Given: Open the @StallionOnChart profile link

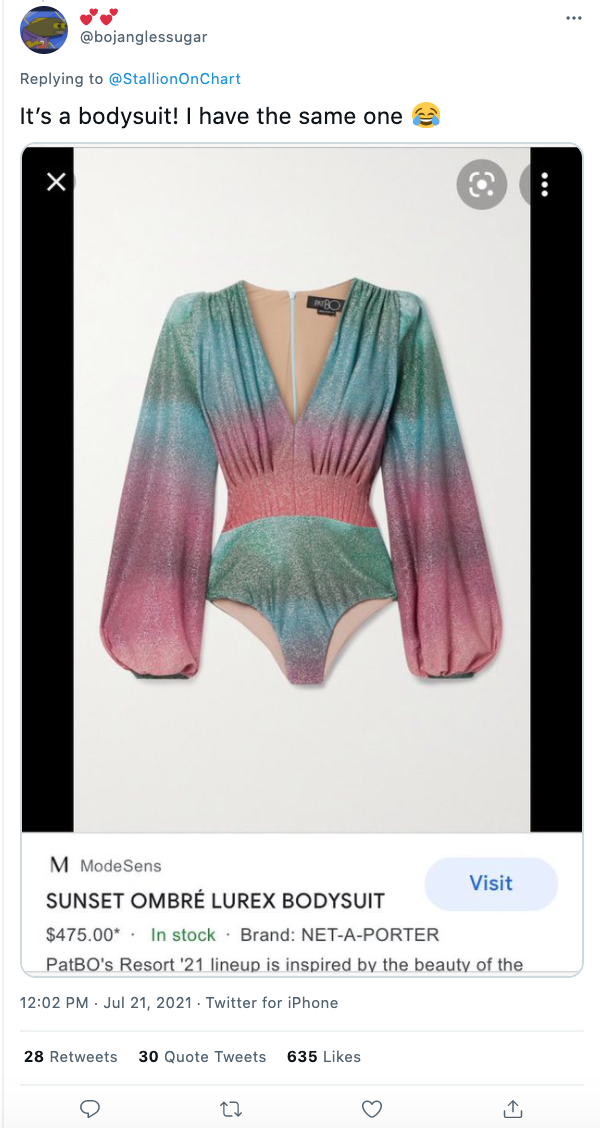Looking at the screenshot, I should [x=174, y=78].
